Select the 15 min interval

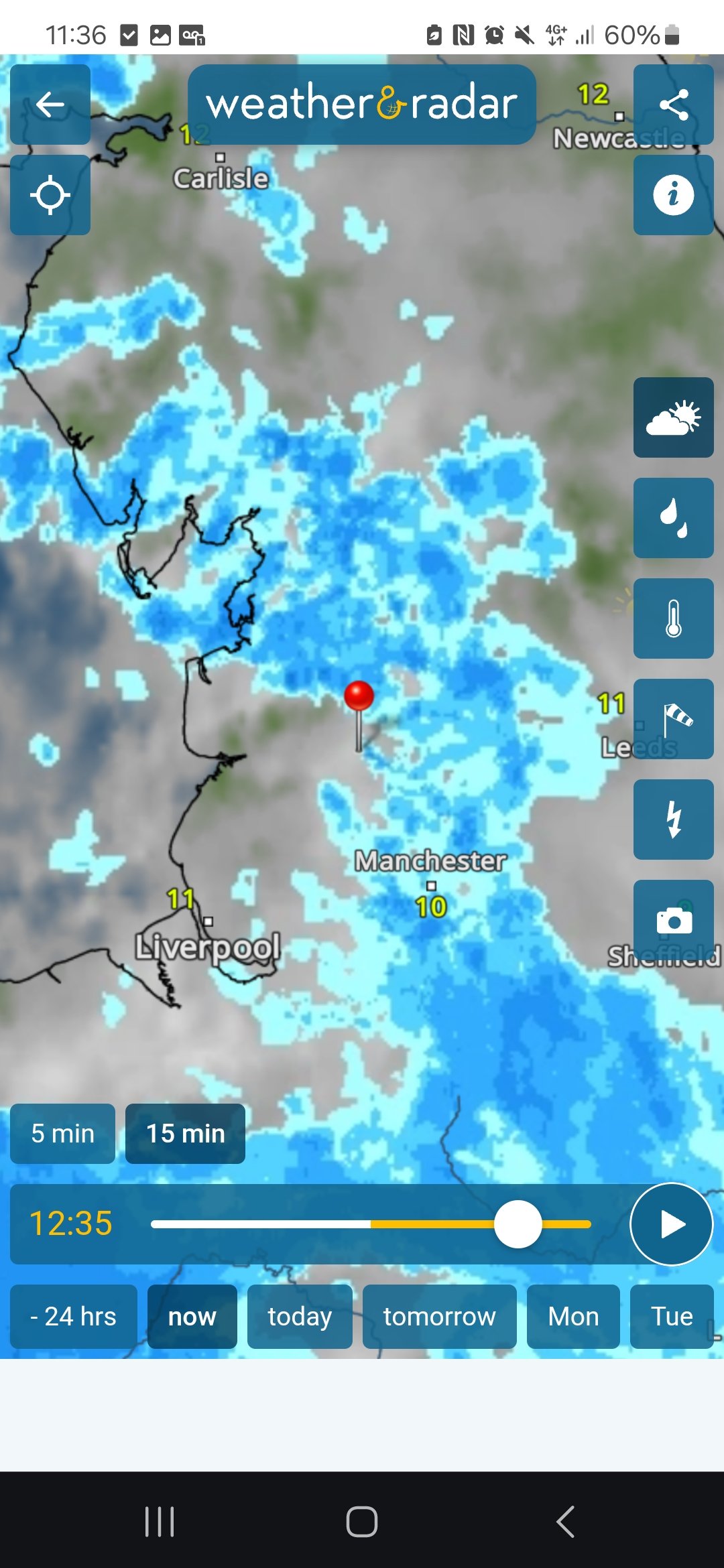pos(185,1134)
